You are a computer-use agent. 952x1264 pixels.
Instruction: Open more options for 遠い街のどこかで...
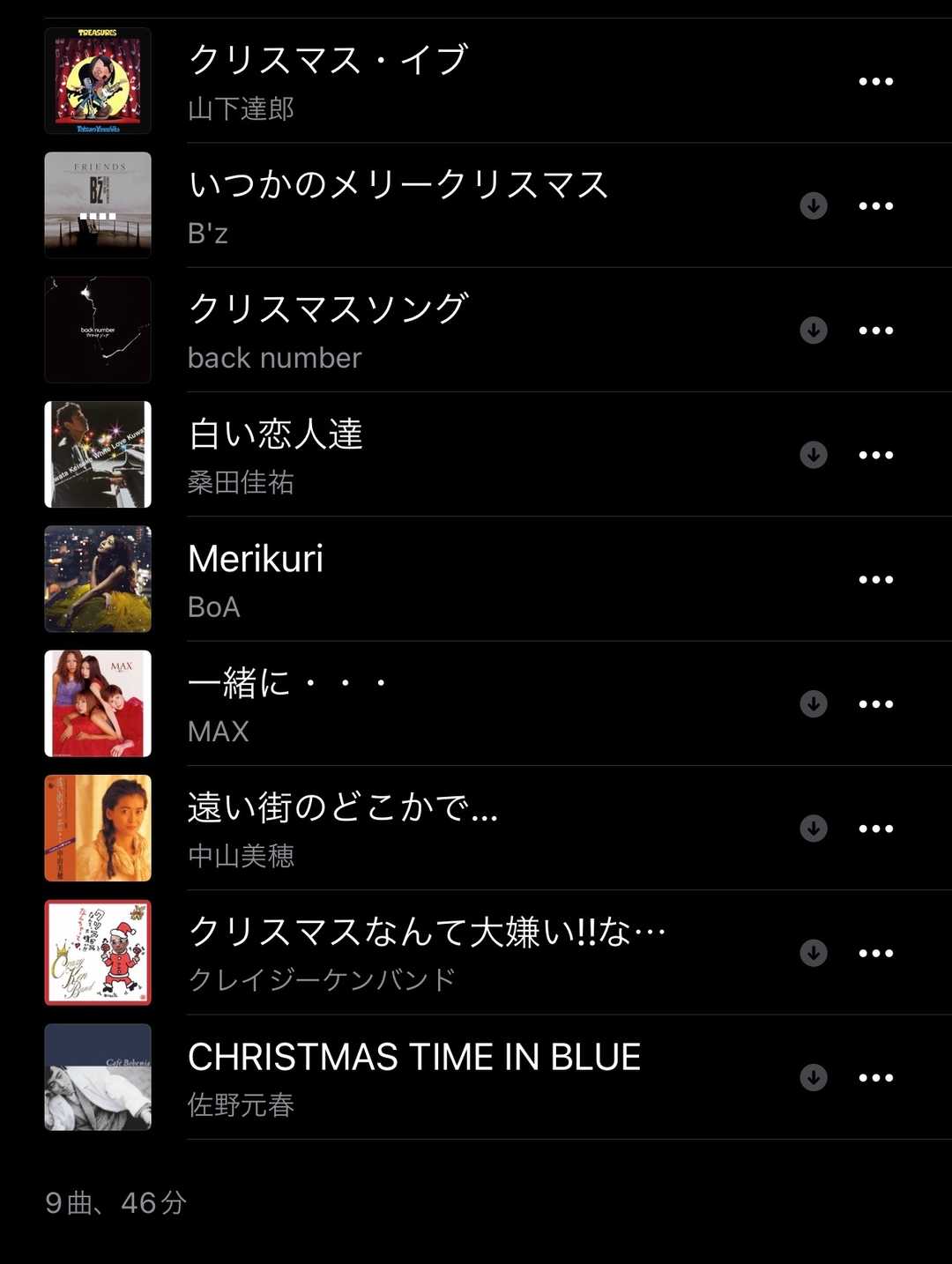point(875,829)
